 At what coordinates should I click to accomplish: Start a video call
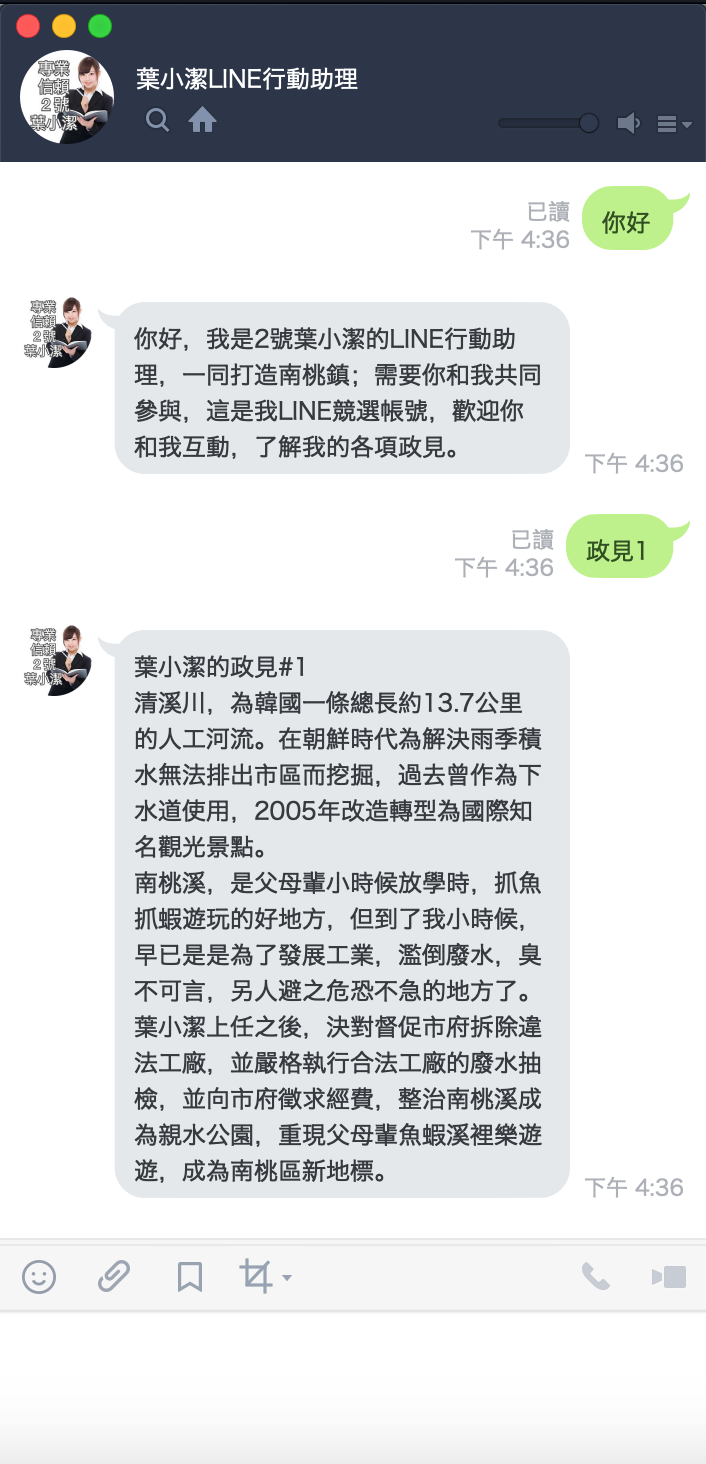click(x=669, y=1276)
